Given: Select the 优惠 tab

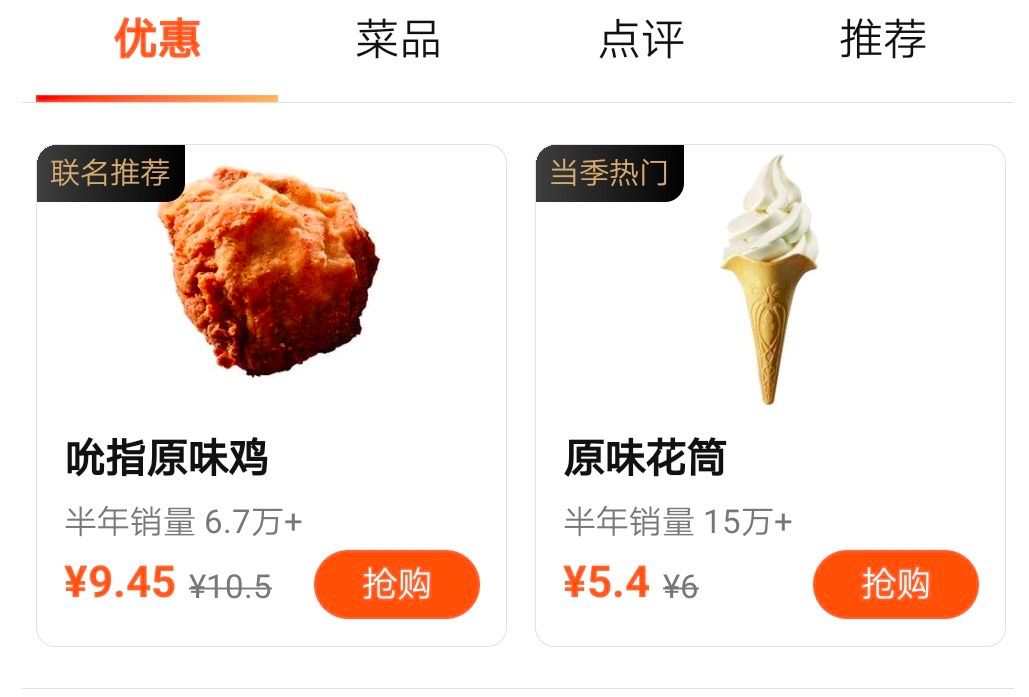Looking at the screenshot, I should tap(157, 40).
